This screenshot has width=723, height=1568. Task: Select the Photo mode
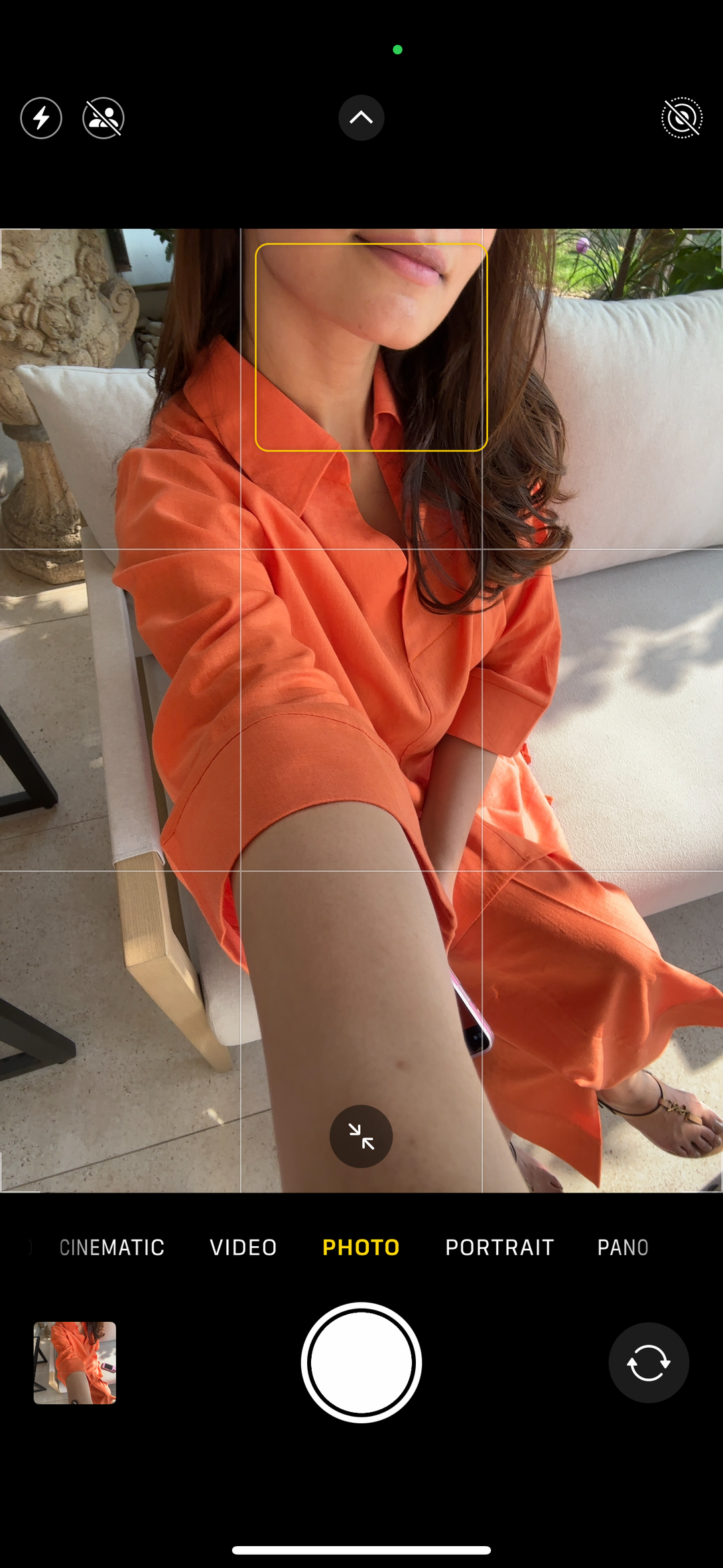tap(361, 1247)
